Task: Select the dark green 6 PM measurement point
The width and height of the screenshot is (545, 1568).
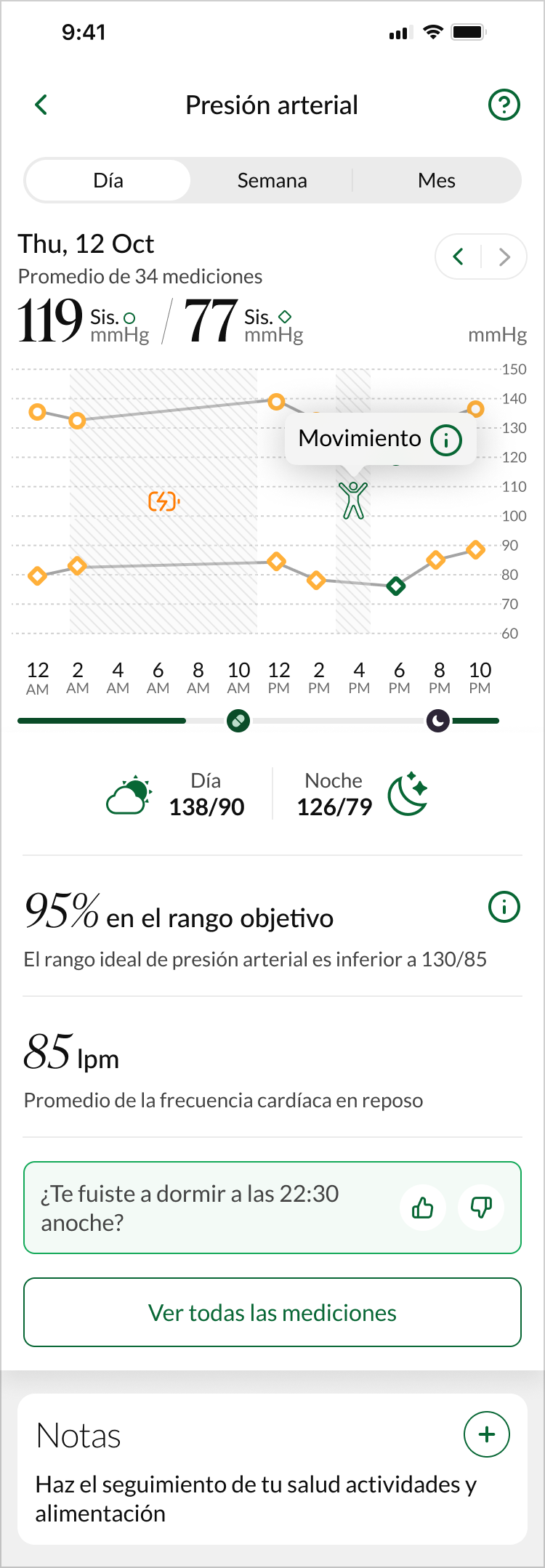Action: (x=395, y=586)
